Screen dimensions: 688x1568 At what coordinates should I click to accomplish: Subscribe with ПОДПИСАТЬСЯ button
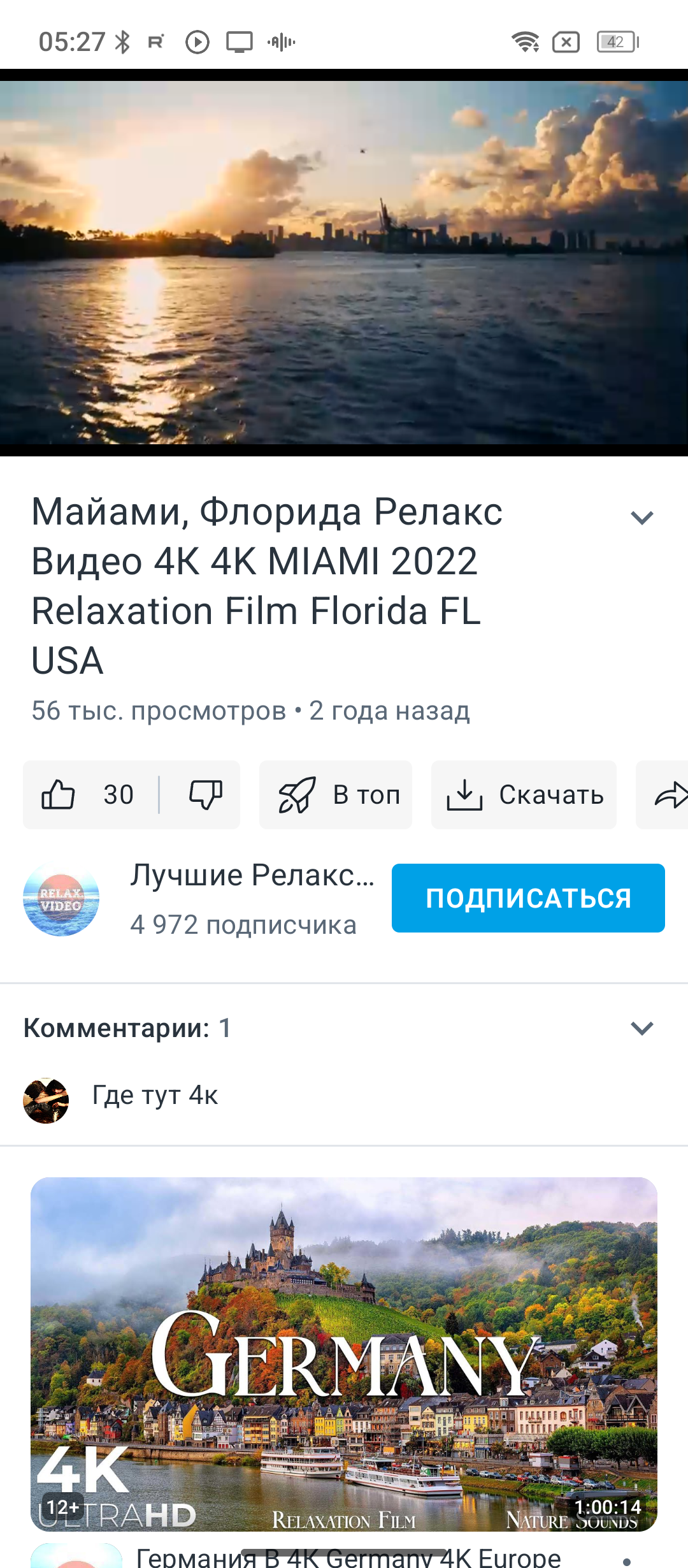tap(528, 898)
